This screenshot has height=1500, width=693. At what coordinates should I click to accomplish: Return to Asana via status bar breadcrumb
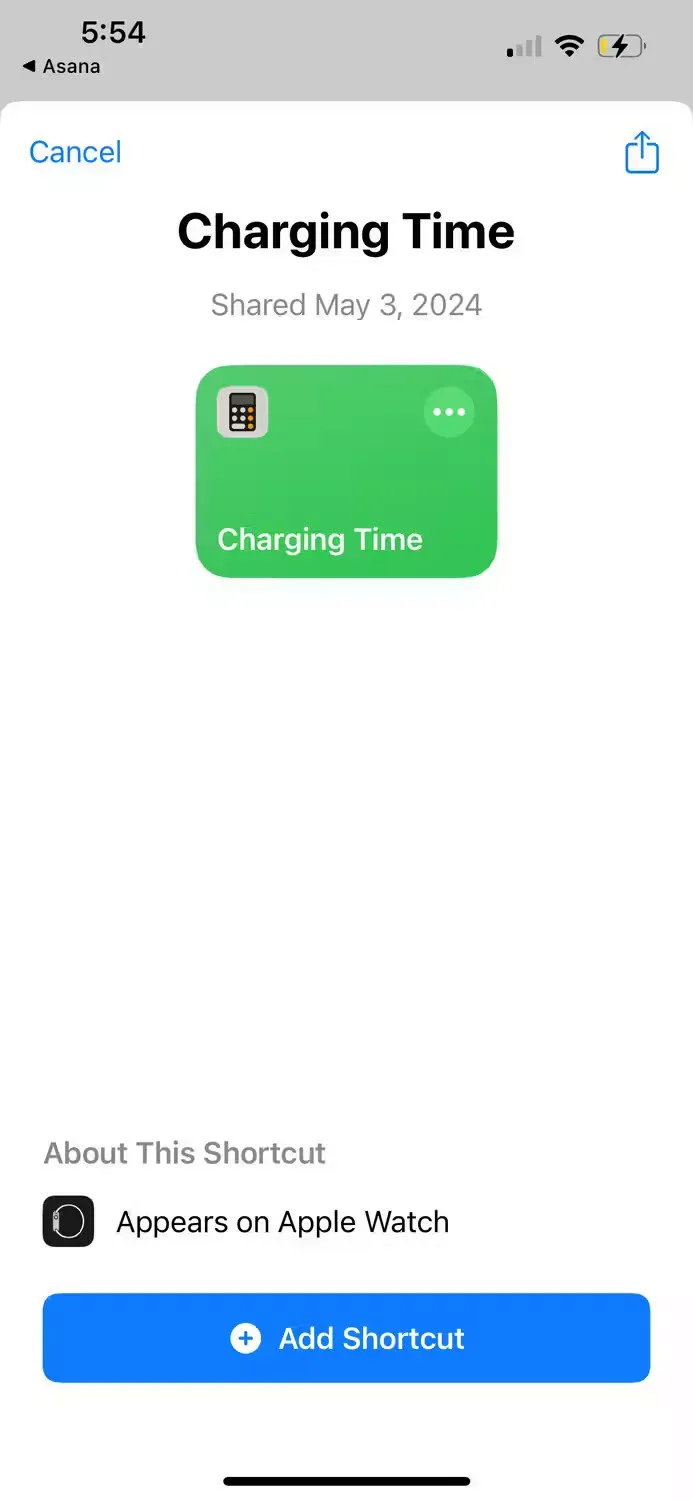pos(62,67)
